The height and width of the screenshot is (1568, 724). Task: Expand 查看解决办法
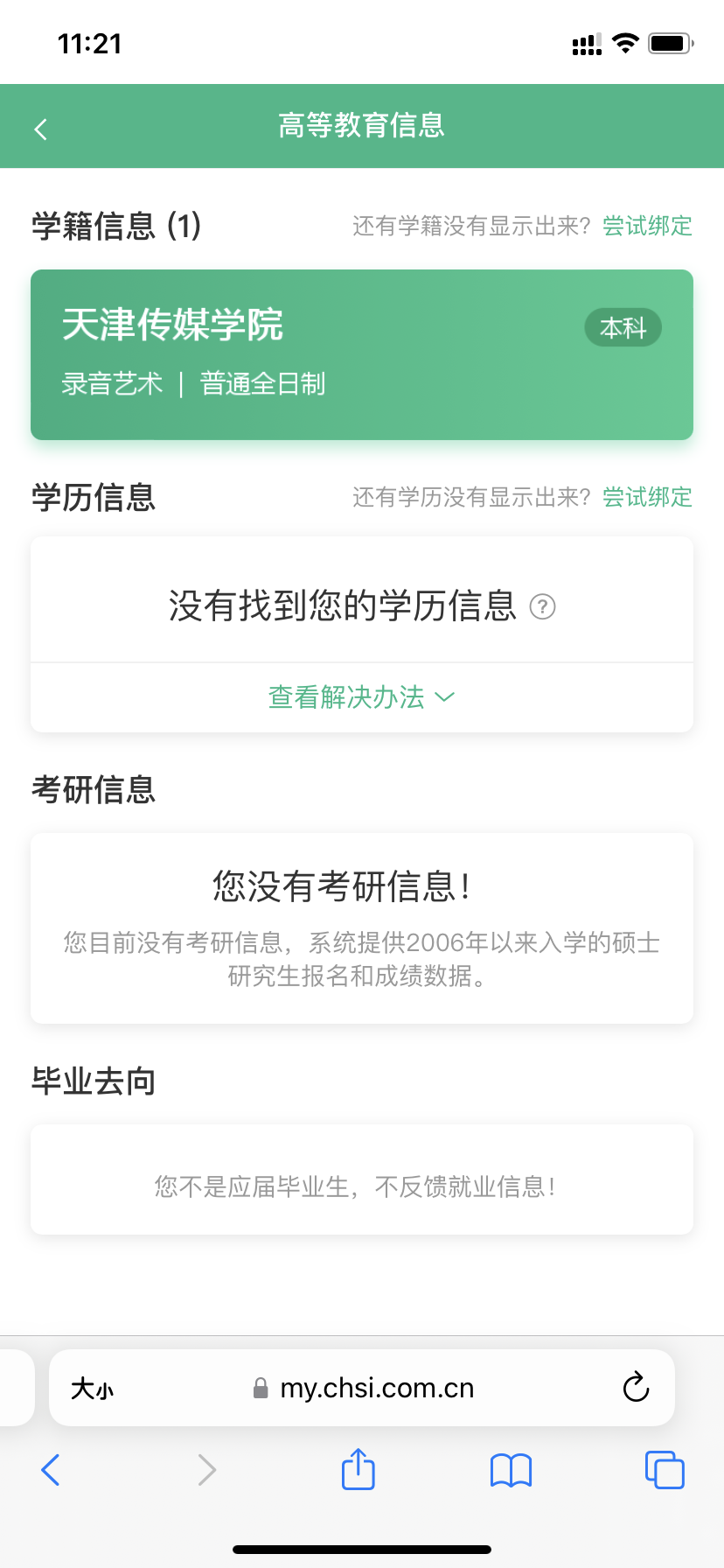[x=362, y=697]
